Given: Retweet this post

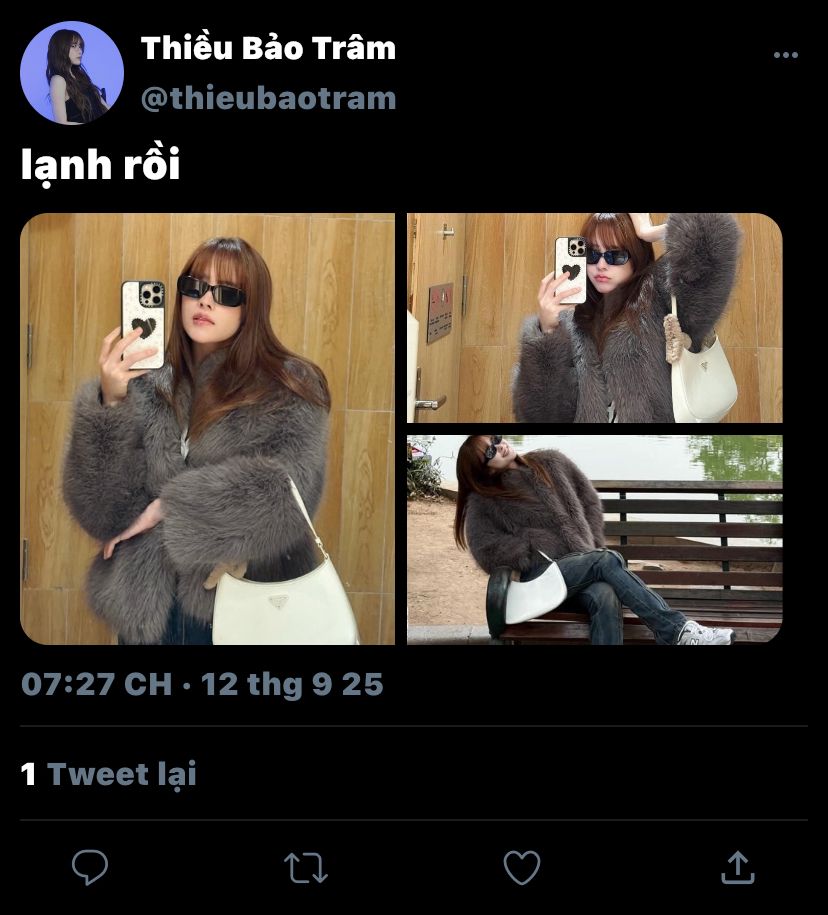Looking at the screenshot, I should (306, 867).
